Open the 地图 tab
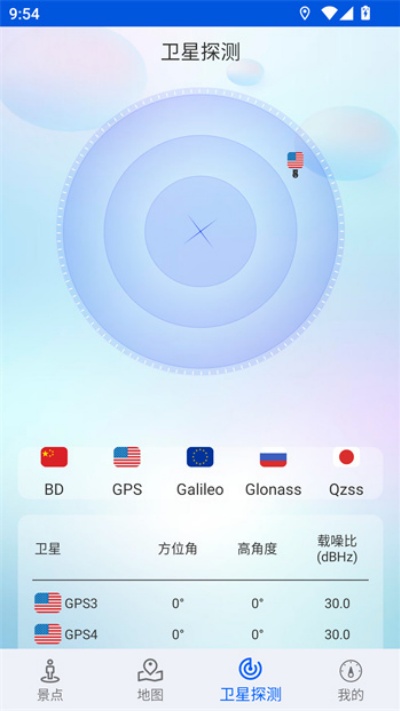This screenshot has width=400, height=711. coord(150,680)
